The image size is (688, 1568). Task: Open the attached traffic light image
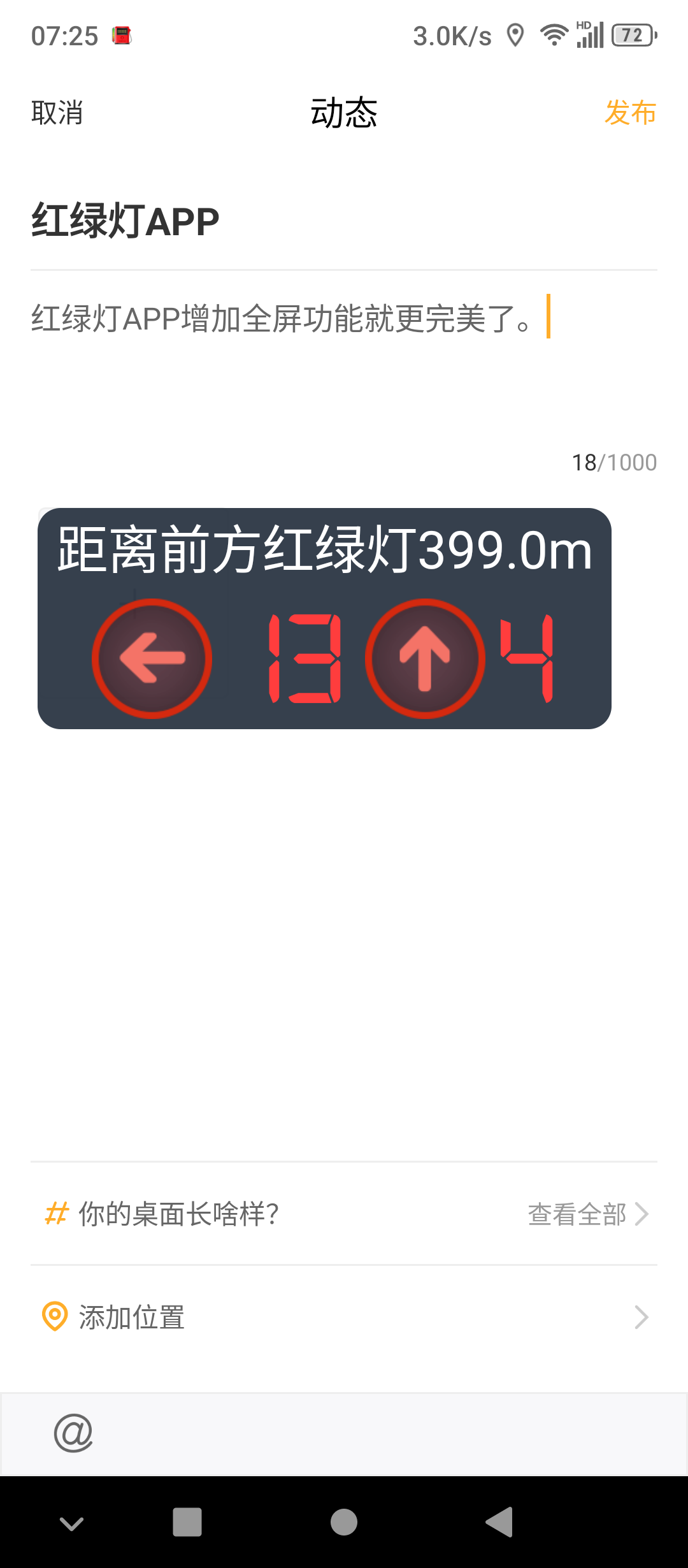coord(324,618)
